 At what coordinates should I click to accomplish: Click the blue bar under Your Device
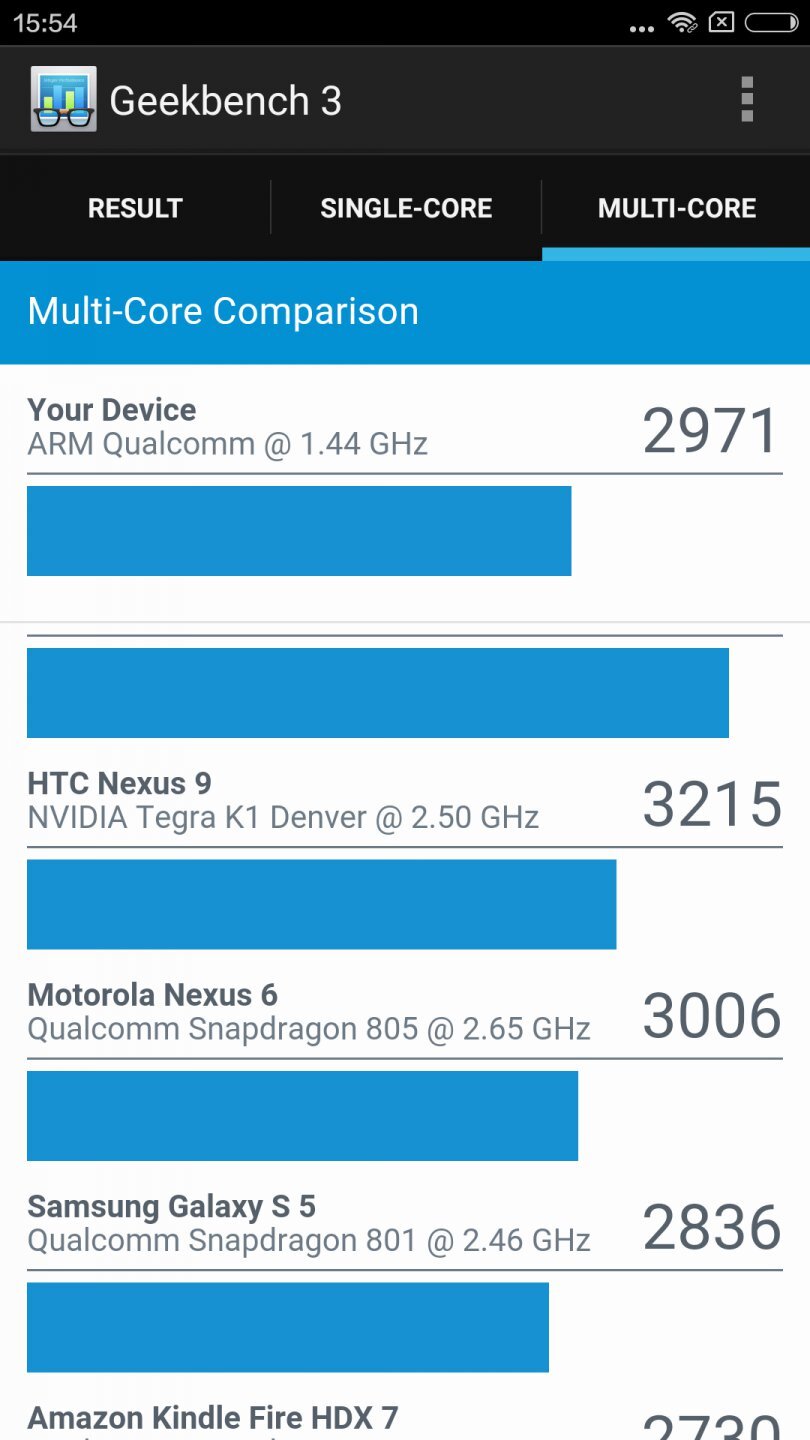click(298, 531)
